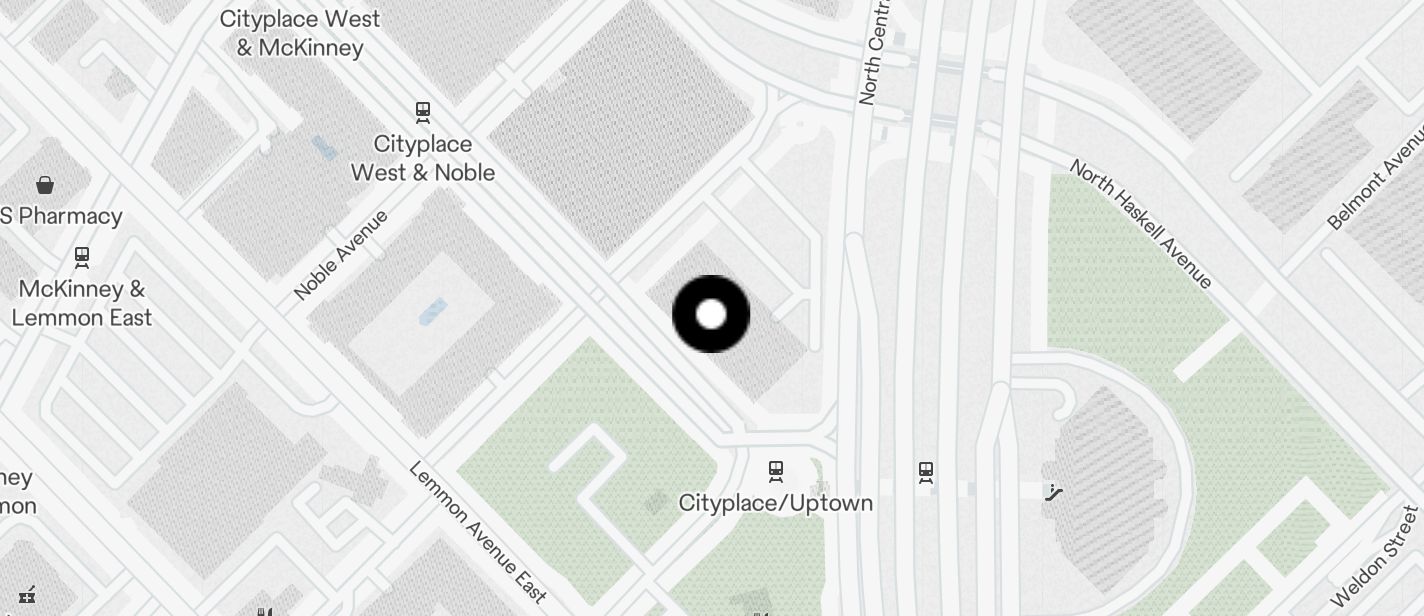Open the Pharmacy shopping bag marker
The width and height of the screenshot is (1424, 616).
click(45, 185)
